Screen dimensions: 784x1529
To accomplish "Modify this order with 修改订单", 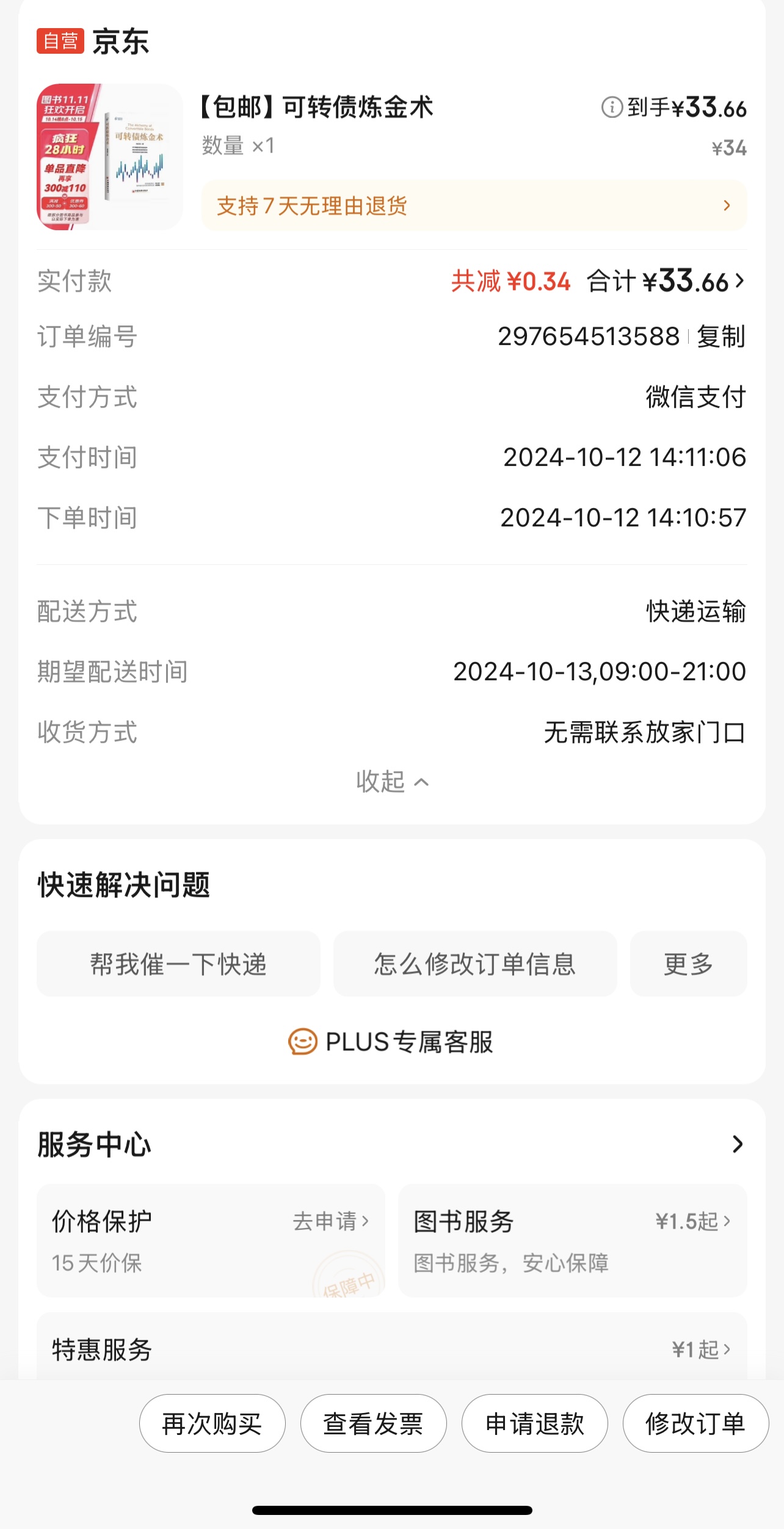I will point(695,1423).
